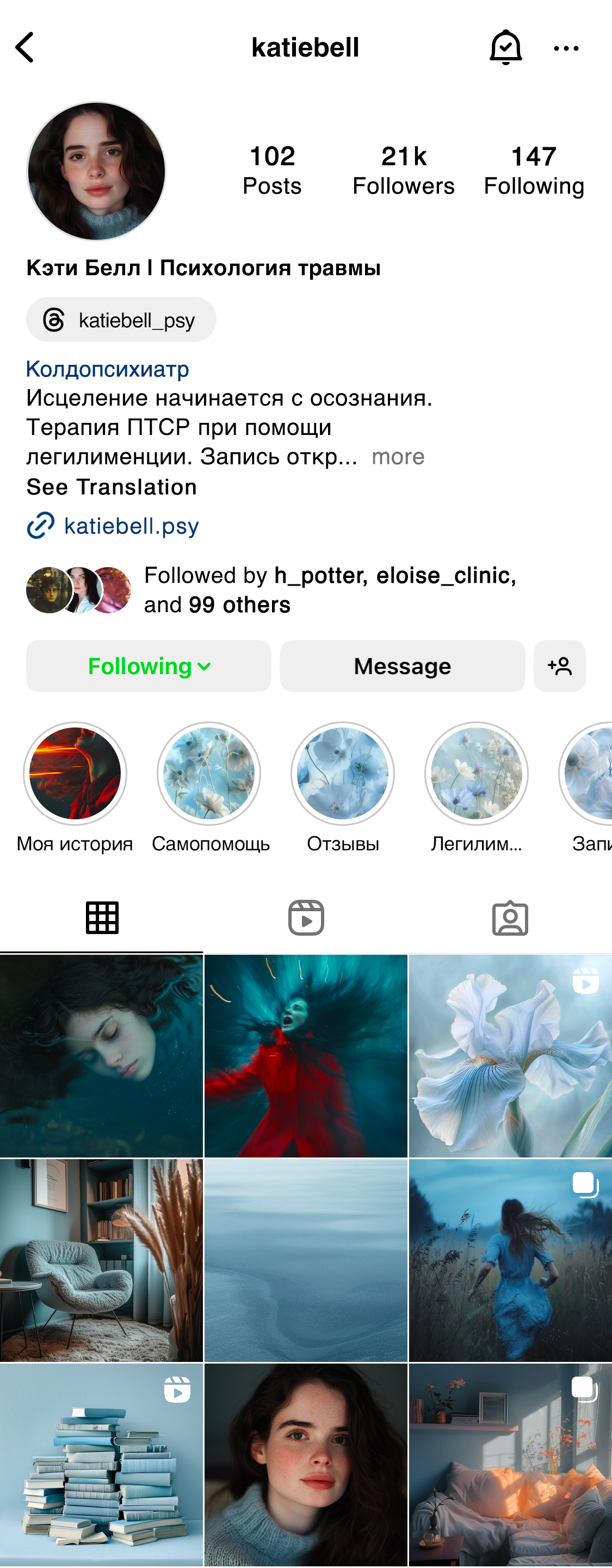Switch to the tagged photos tab
Screen dimensions: 612x1568
pyautogui.click(x=510, y=918)
